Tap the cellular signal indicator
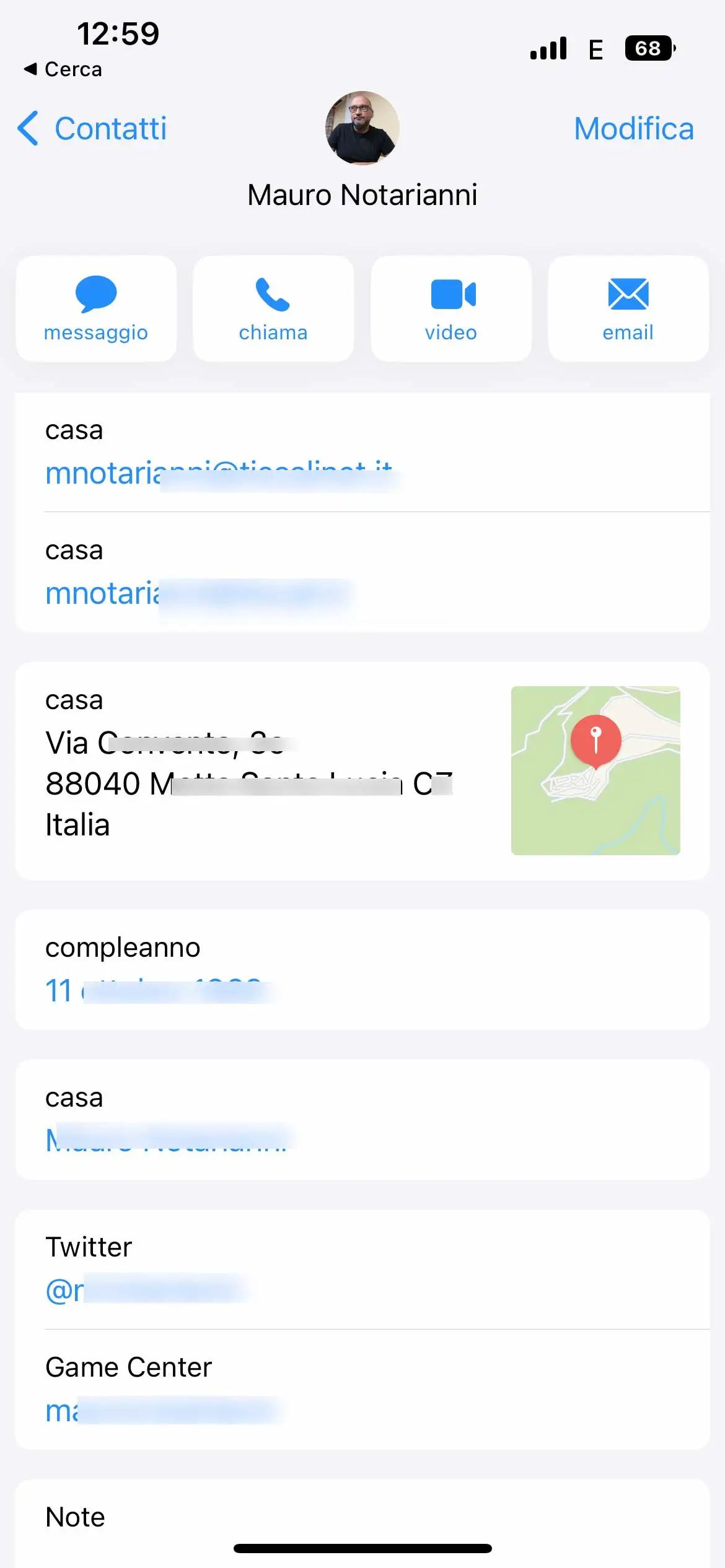The height and width of the screenshot is (1568, 725). (548, 47)
